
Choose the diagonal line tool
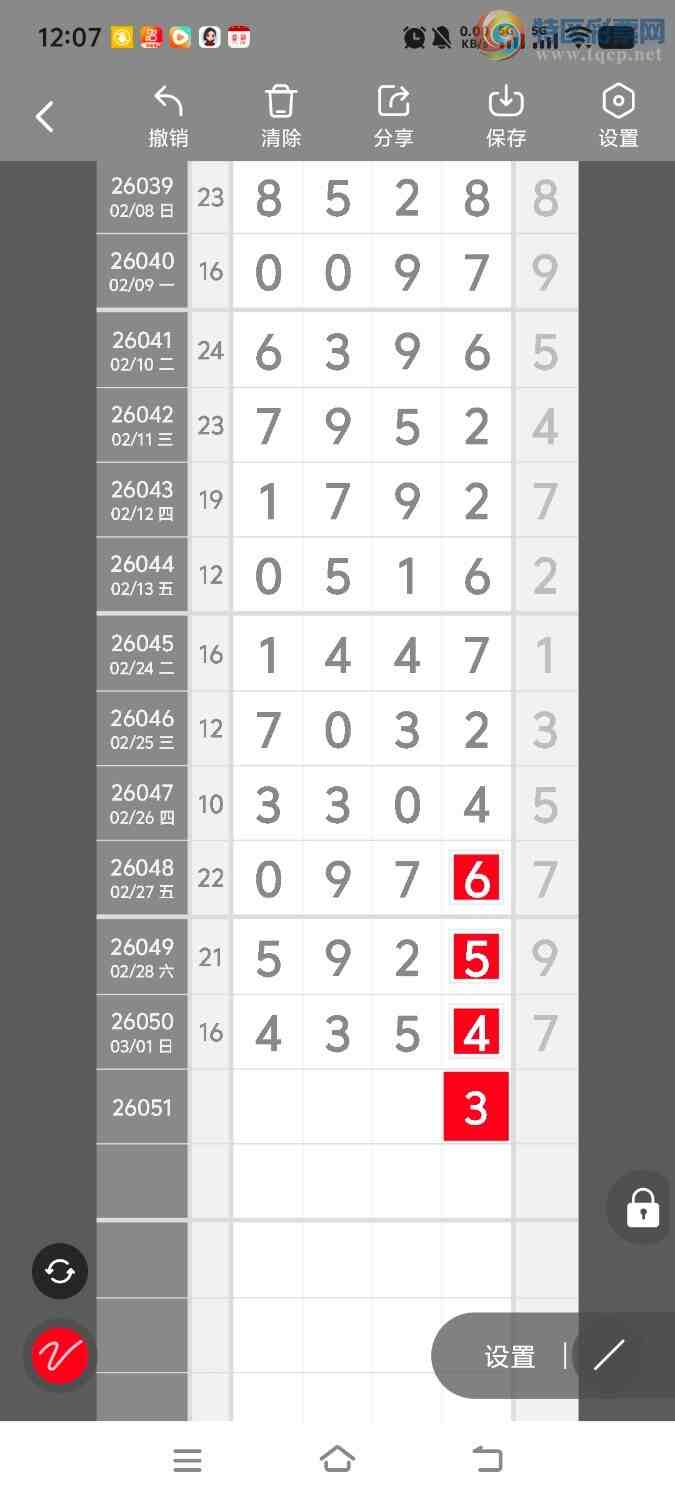[608, 1355]
